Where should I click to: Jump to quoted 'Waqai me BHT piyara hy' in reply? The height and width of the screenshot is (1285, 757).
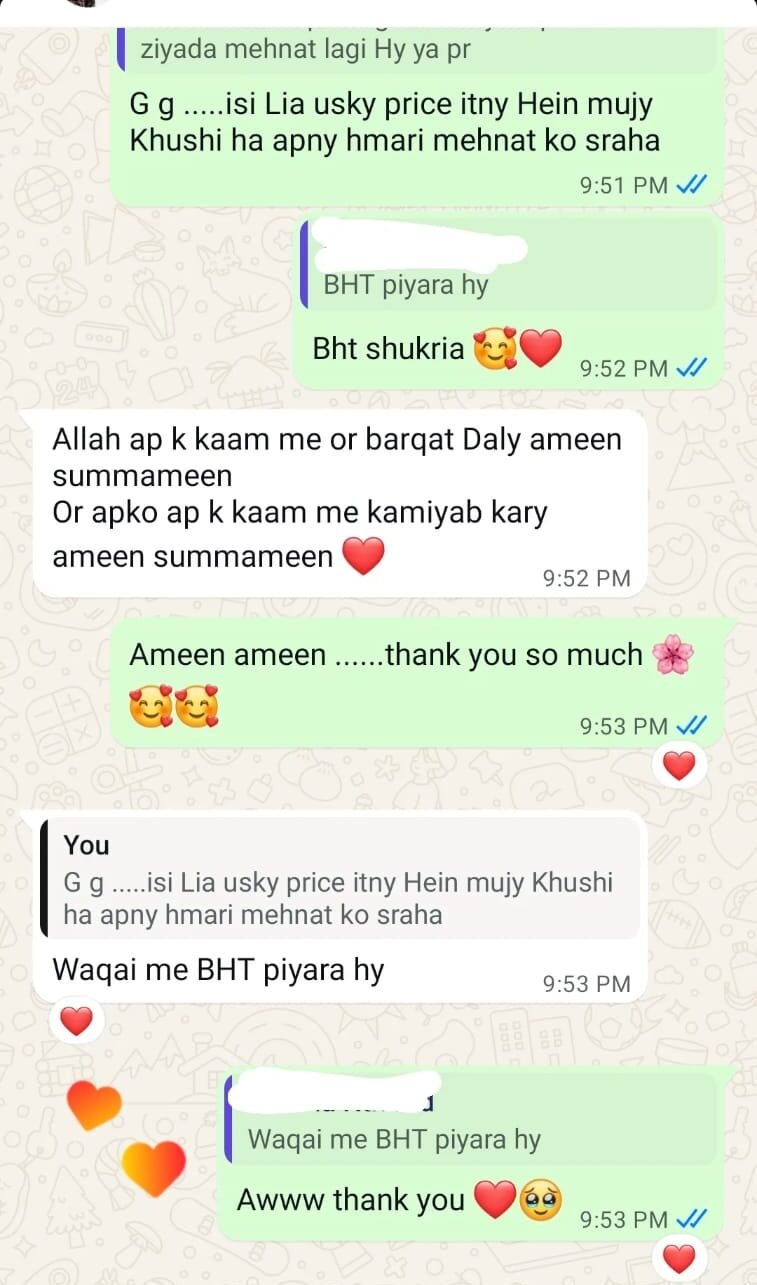click(x=470, y=1120)
